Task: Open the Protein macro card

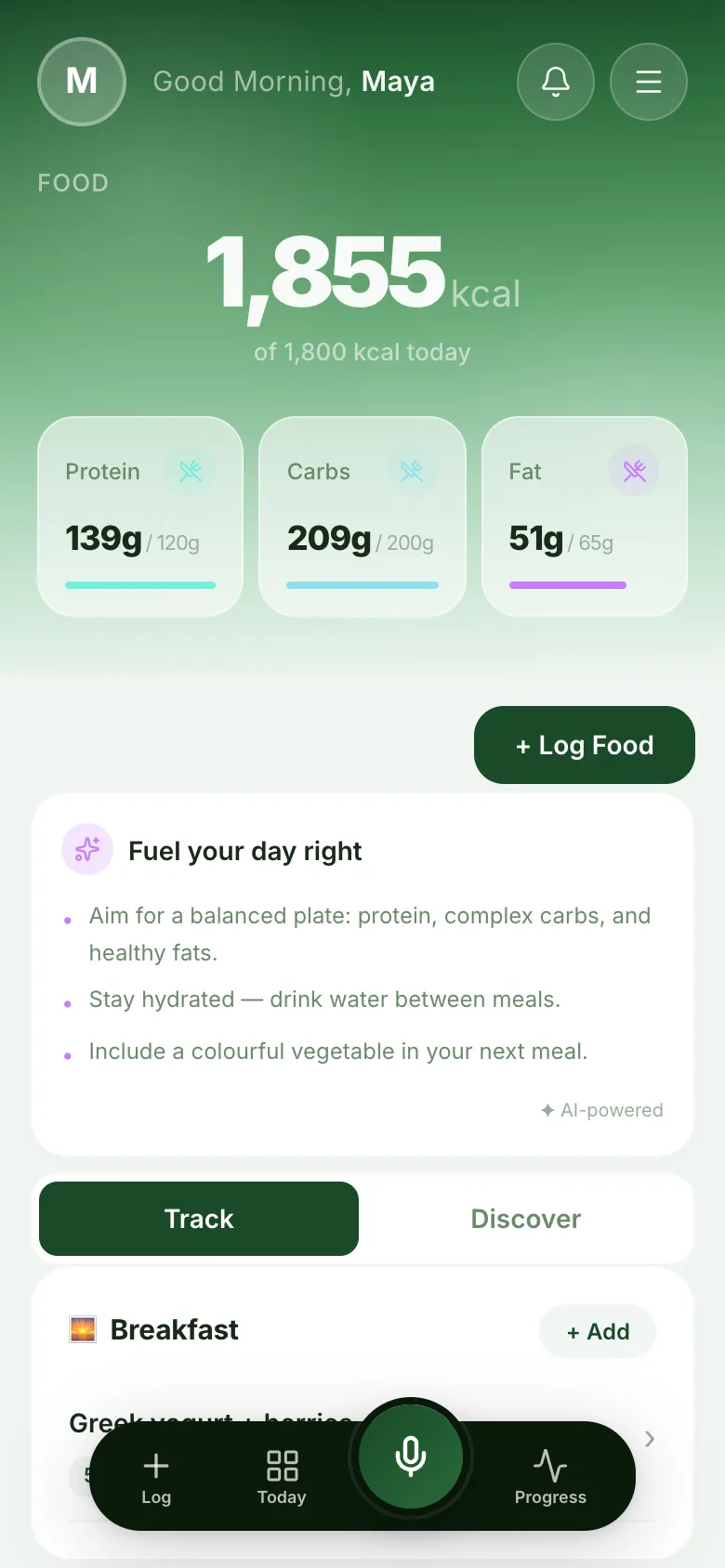Action: [140, 516]
